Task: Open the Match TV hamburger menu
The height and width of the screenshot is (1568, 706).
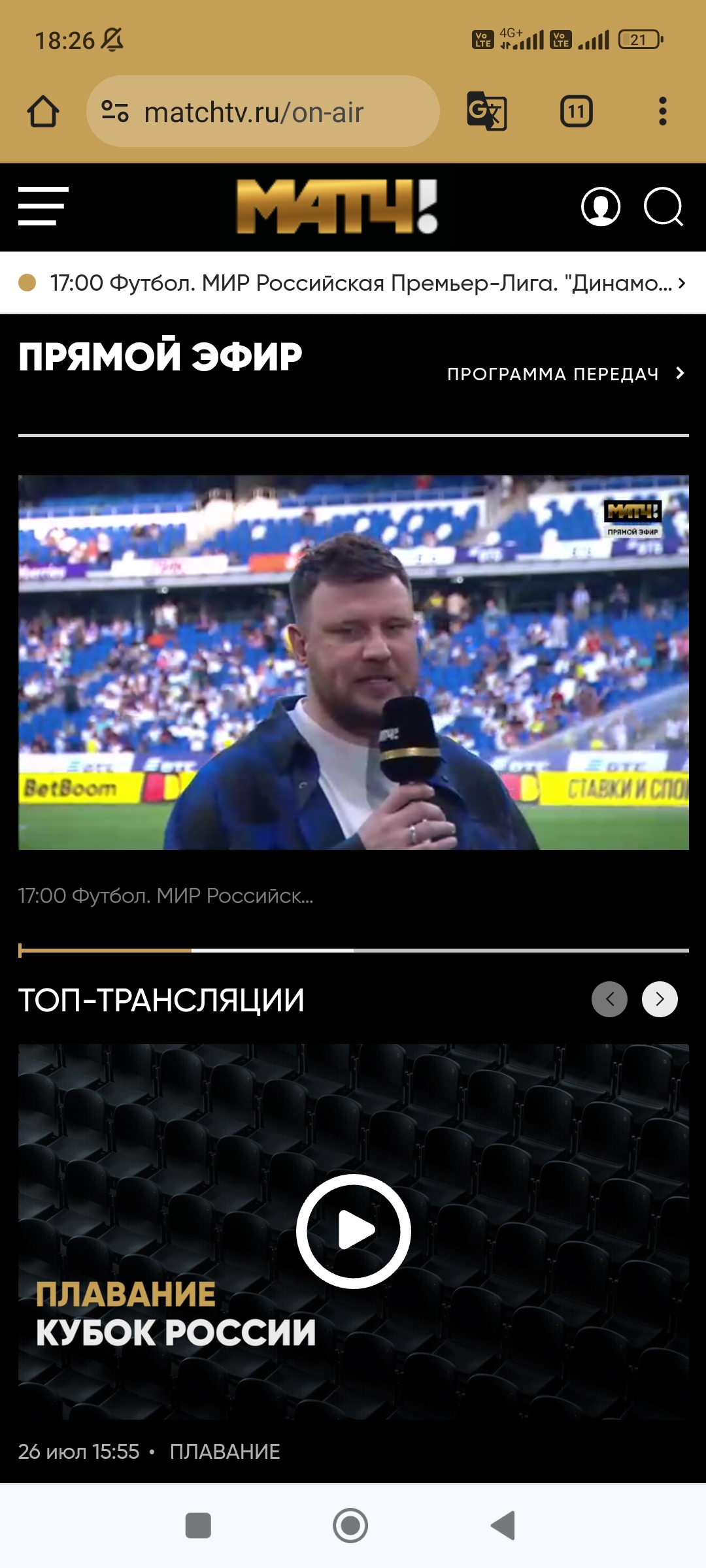Action: (x=43, y=206)
